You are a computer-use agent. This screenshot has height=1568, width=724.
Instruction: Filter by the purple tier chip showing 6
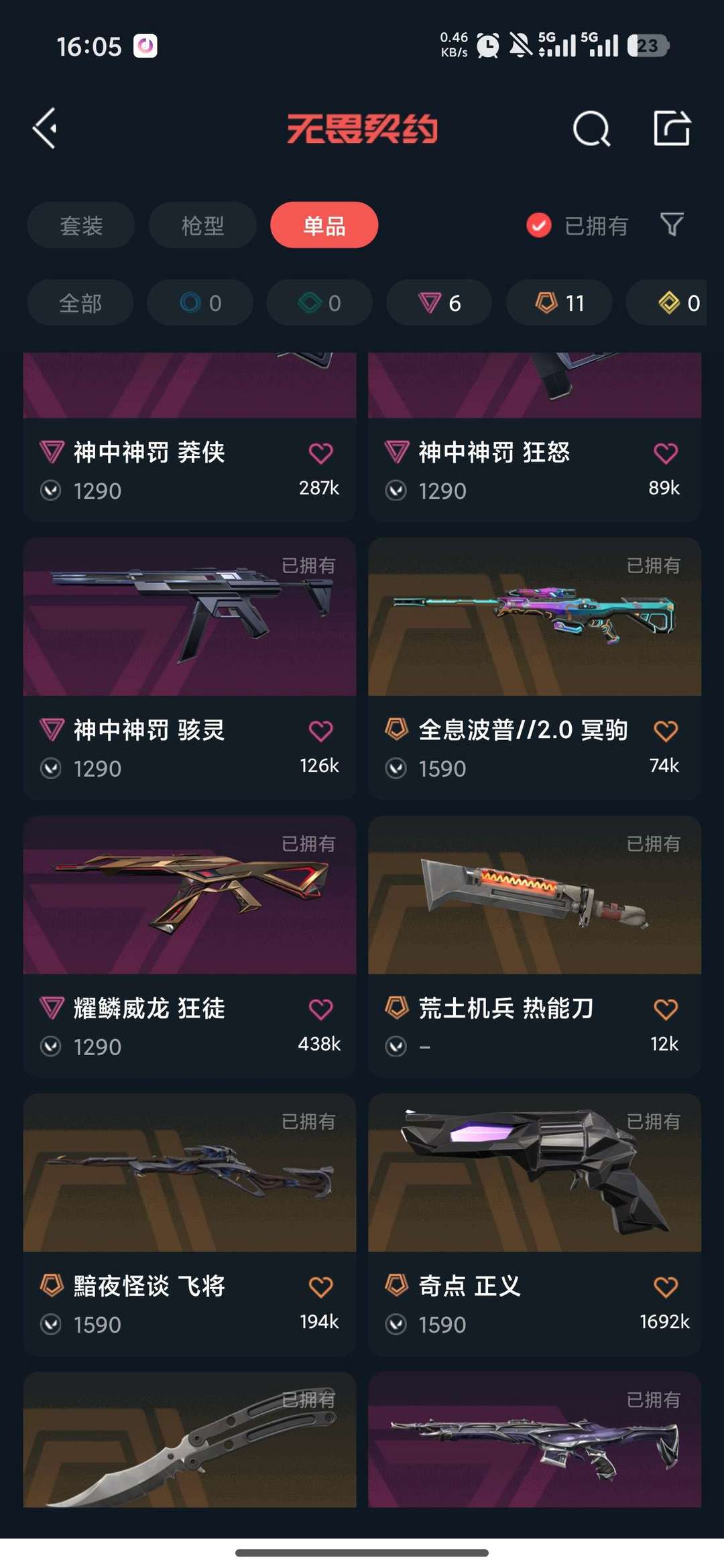(439, 303)
